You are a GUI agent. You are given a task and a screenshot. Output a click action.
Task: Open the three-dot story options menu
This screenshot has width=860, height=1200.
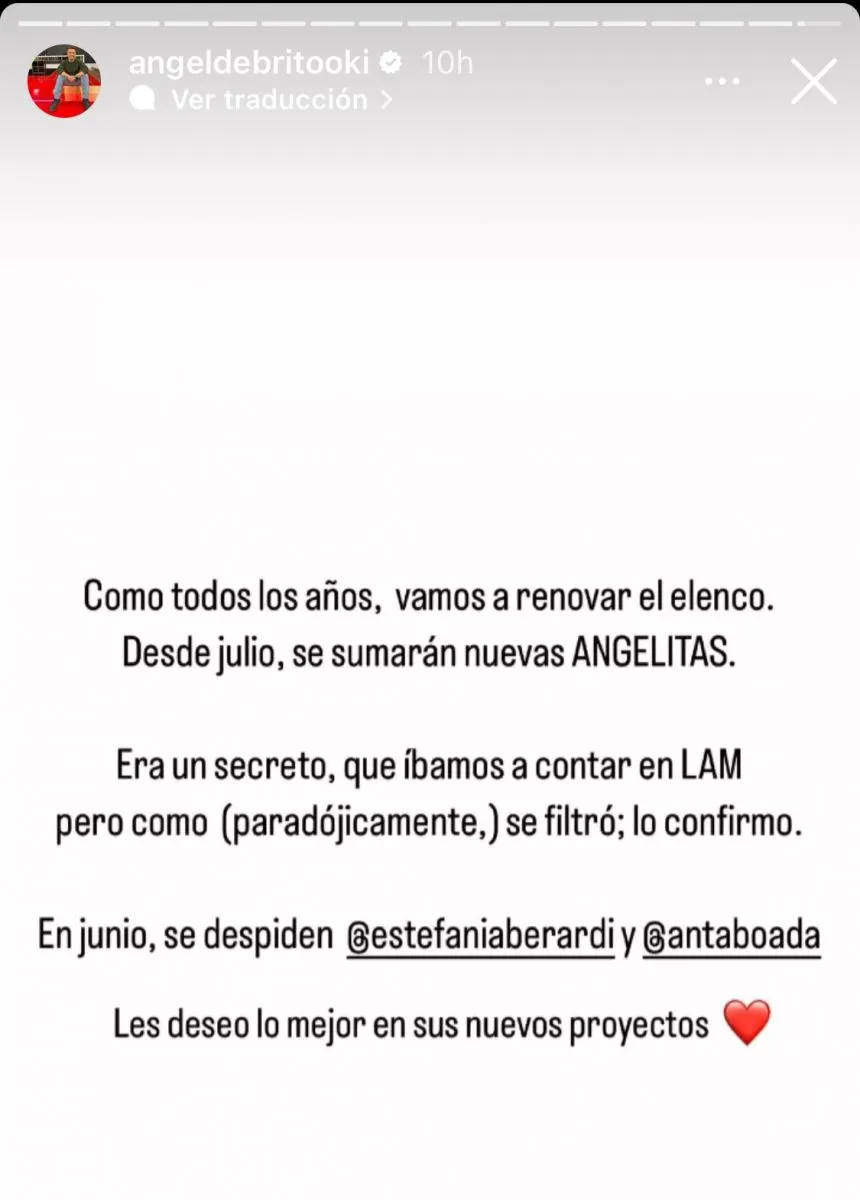coord(722,81)
